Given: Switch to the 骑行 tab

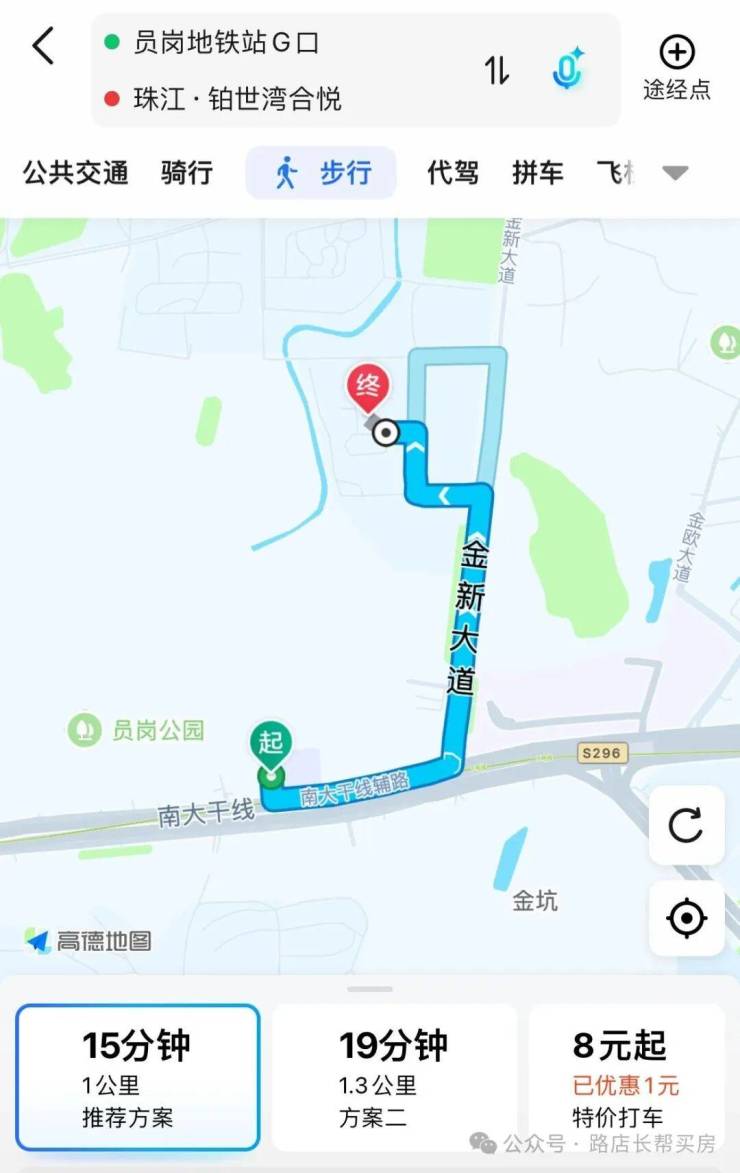Looking at the screenshot, I should 187,173.
